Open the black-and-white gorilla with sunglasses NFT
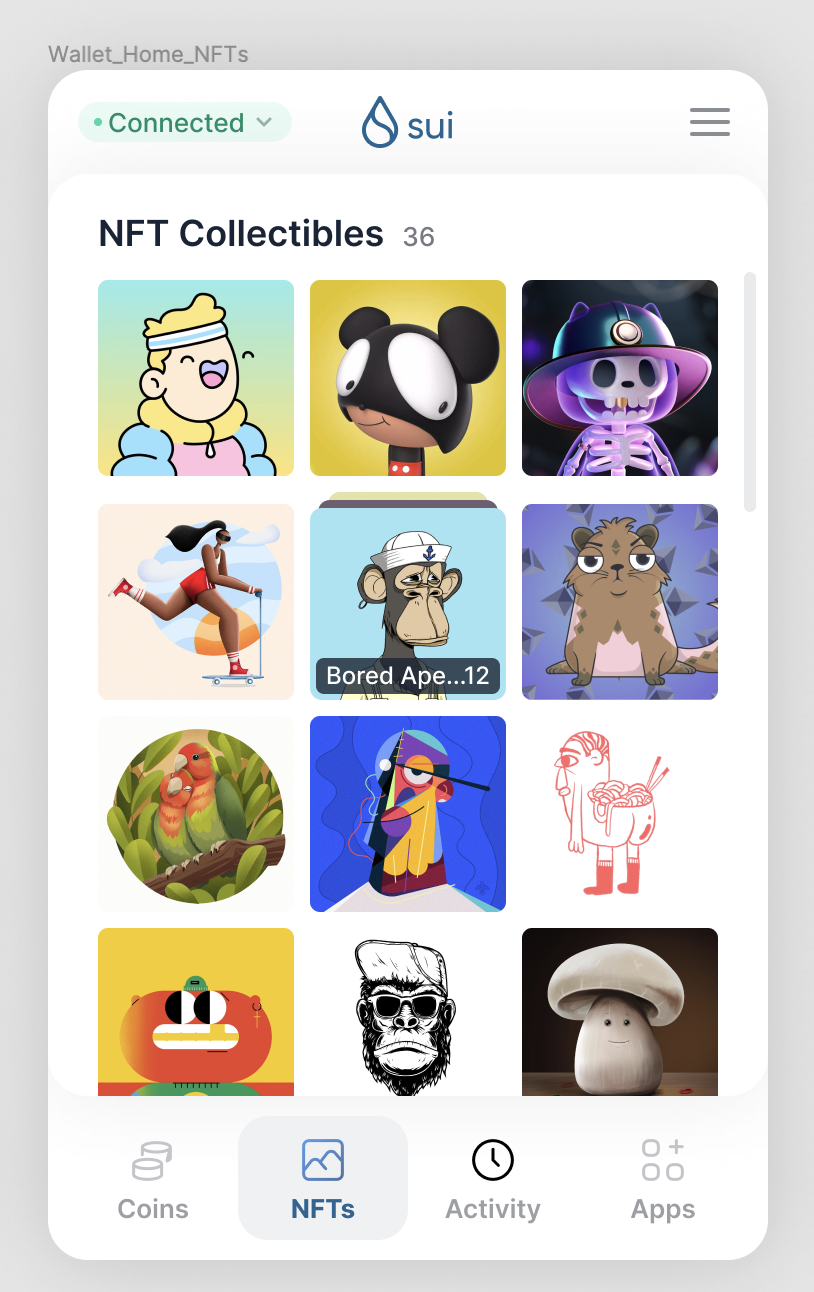The width and height of the screenshot is (814, 1292). click(407, 1010)
